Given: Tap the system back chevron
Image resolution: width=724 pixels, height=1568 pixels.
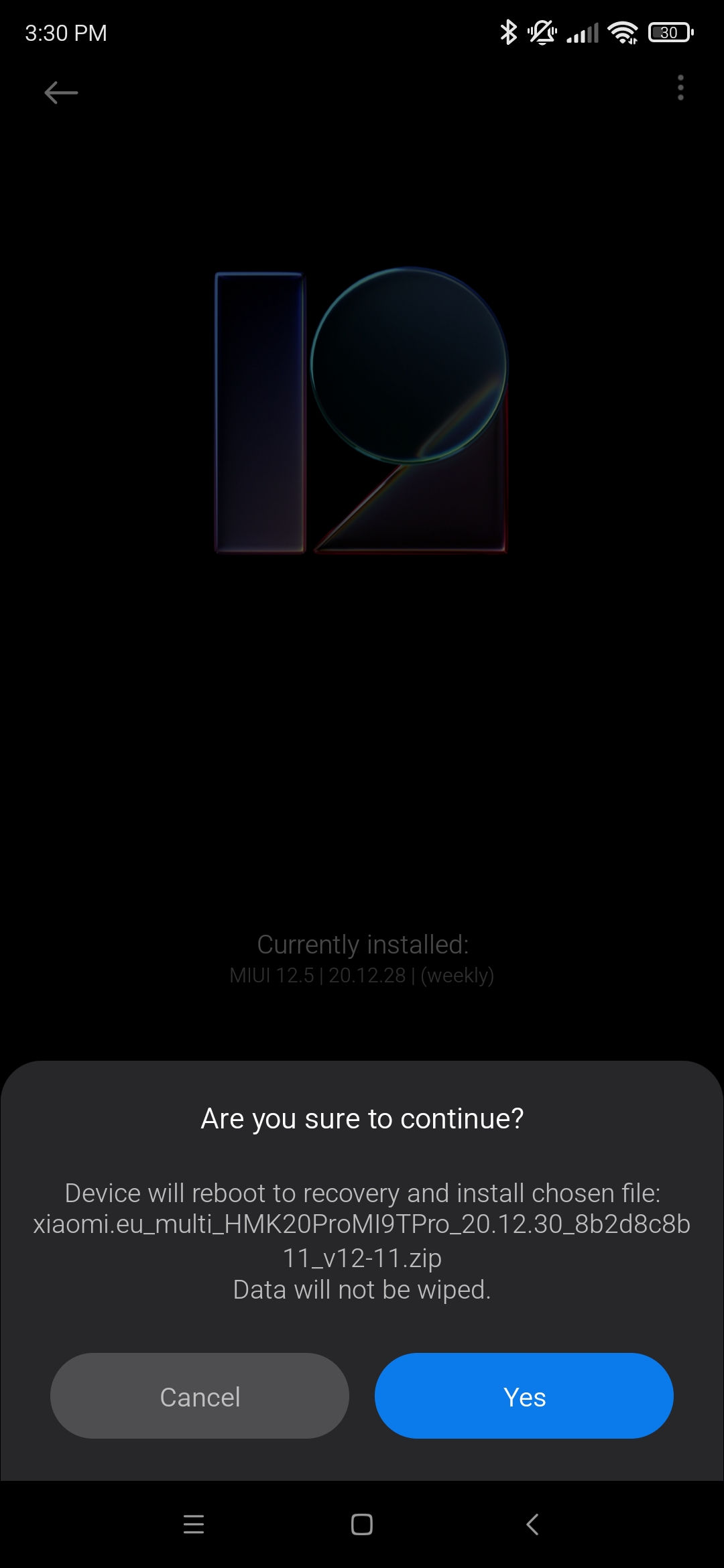Looking at the screenshot, I should click(532, 1524).
